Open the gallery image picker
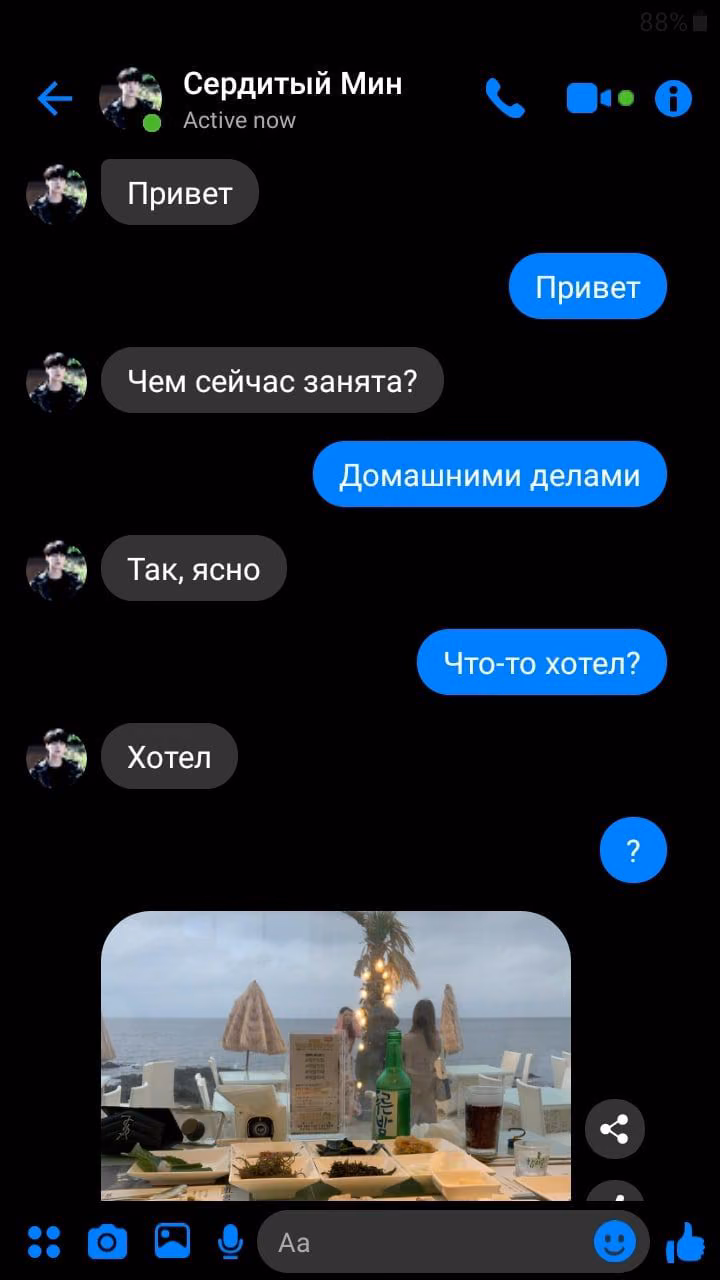Viewport: 720px width, 1280px height. click(172, 1241)
